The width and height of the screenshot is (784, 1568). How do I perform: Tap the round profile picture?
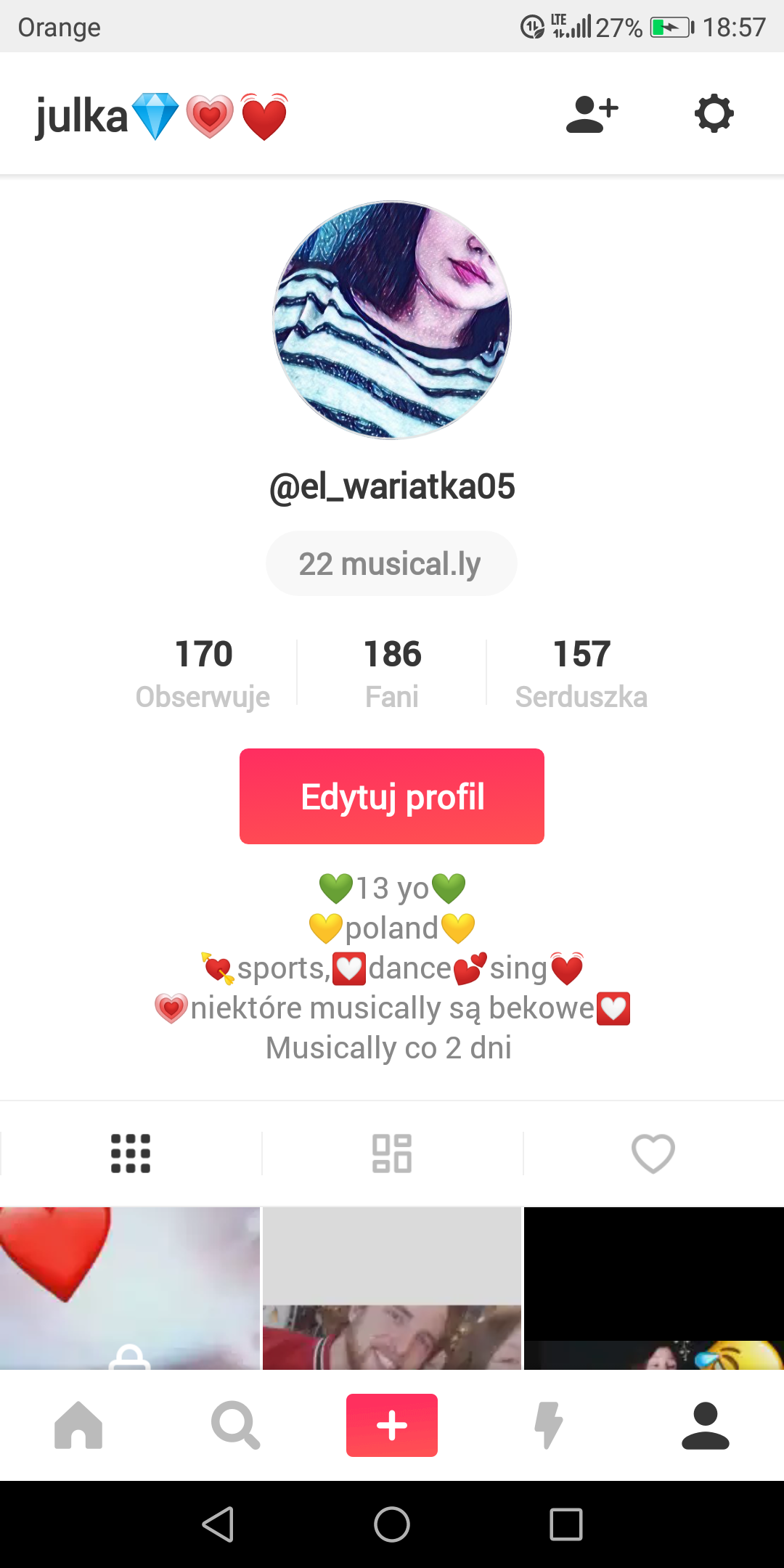(392, 320)
